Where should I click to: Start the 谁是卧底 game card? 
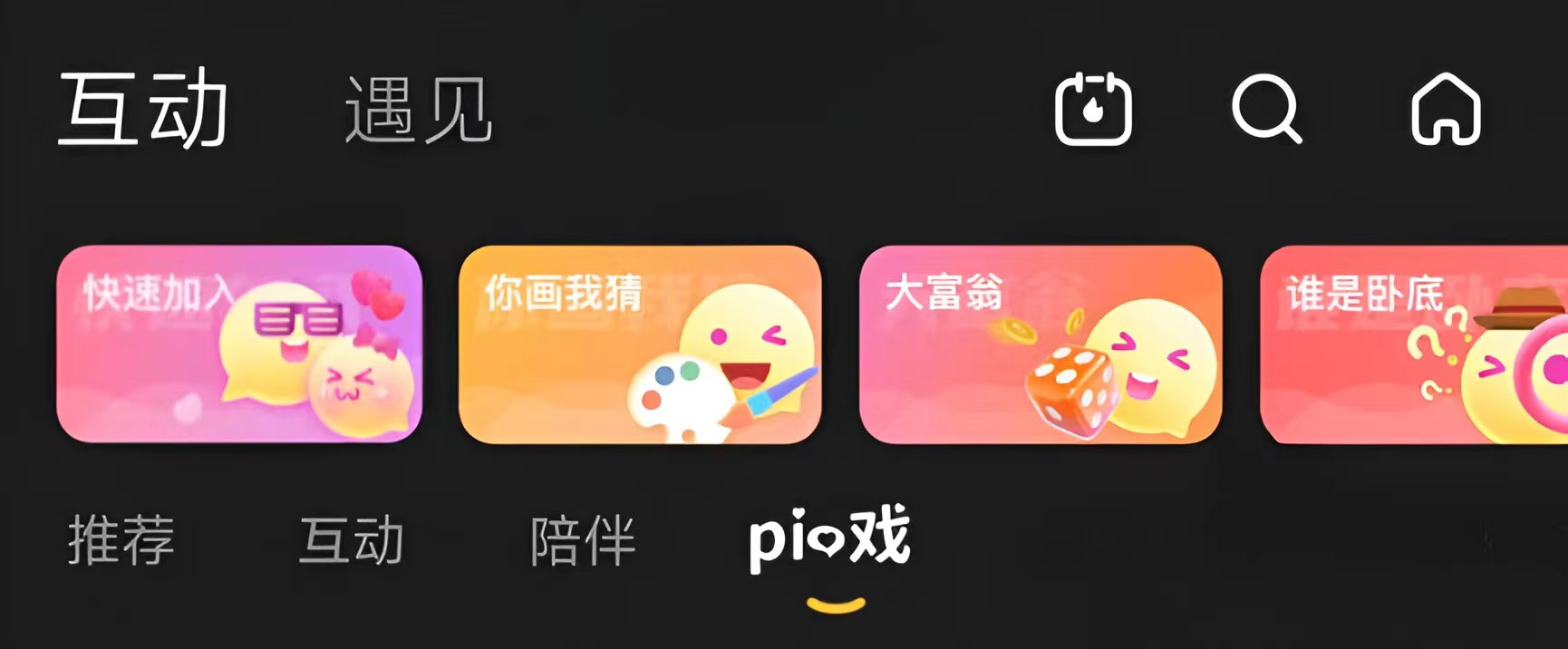[1414, 344]
